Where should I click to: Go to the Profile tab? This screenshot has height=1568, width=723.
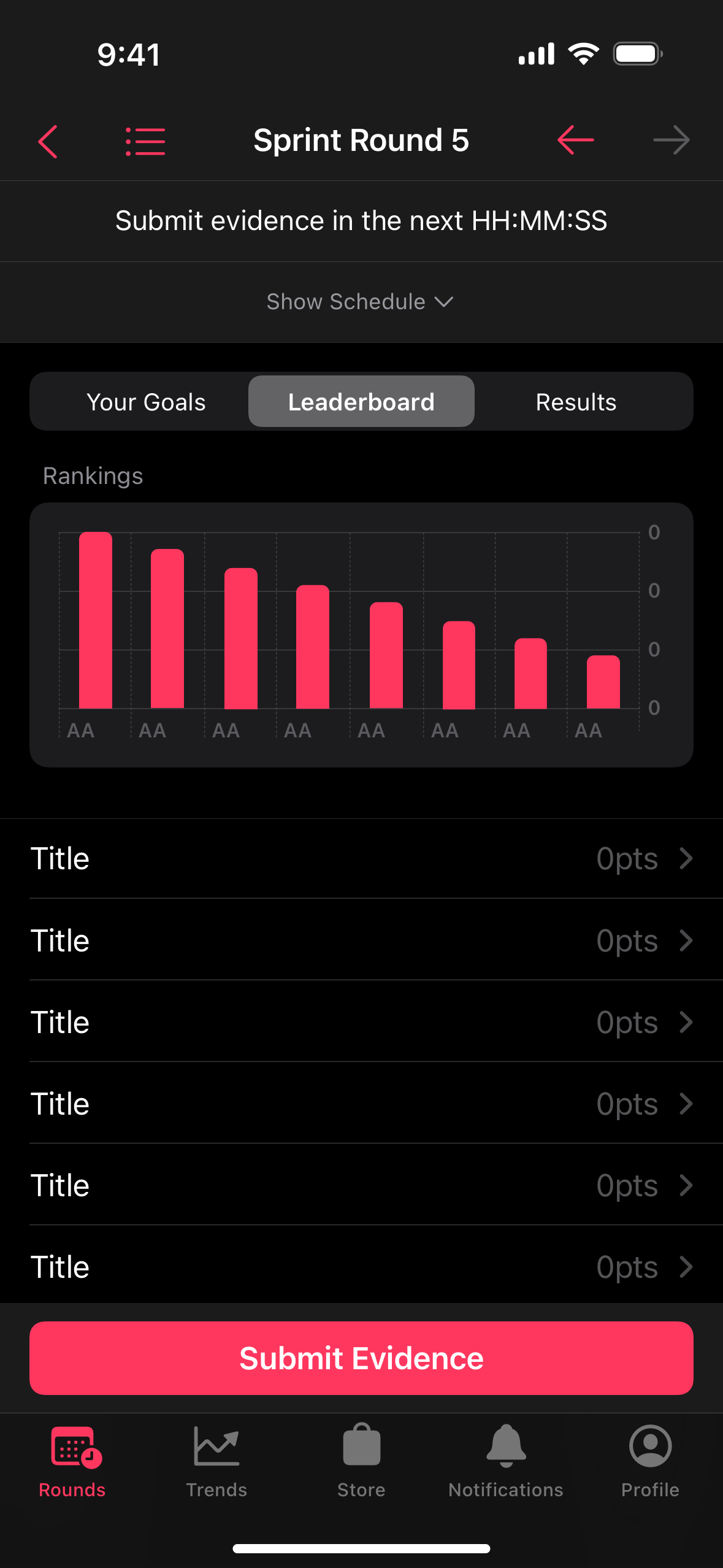click(650, 1462)
